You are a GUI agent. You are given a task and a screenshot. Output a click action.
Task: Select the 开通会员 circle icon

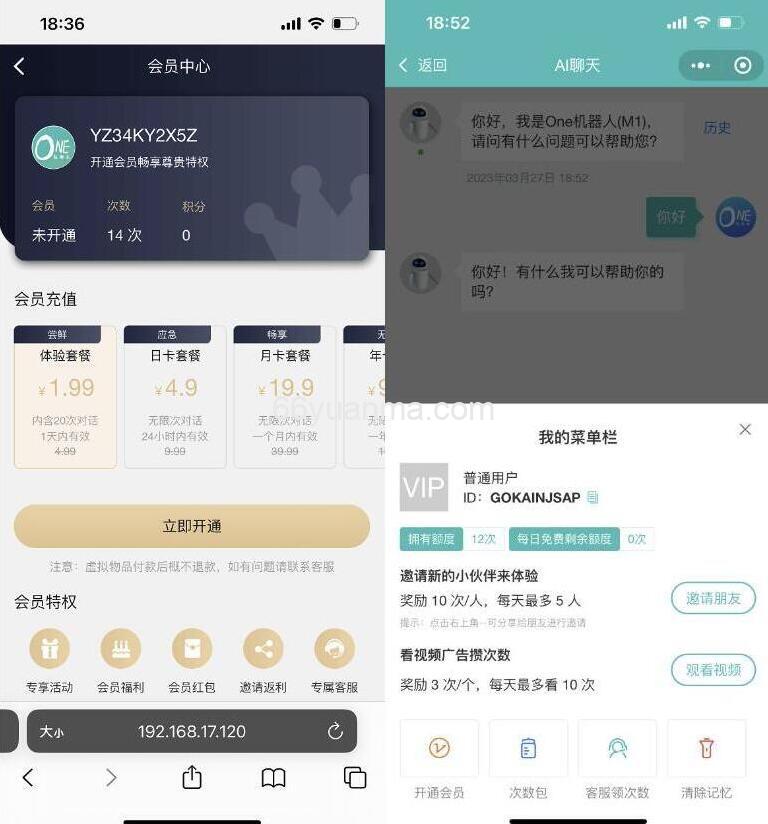click(x=439, y=747)
